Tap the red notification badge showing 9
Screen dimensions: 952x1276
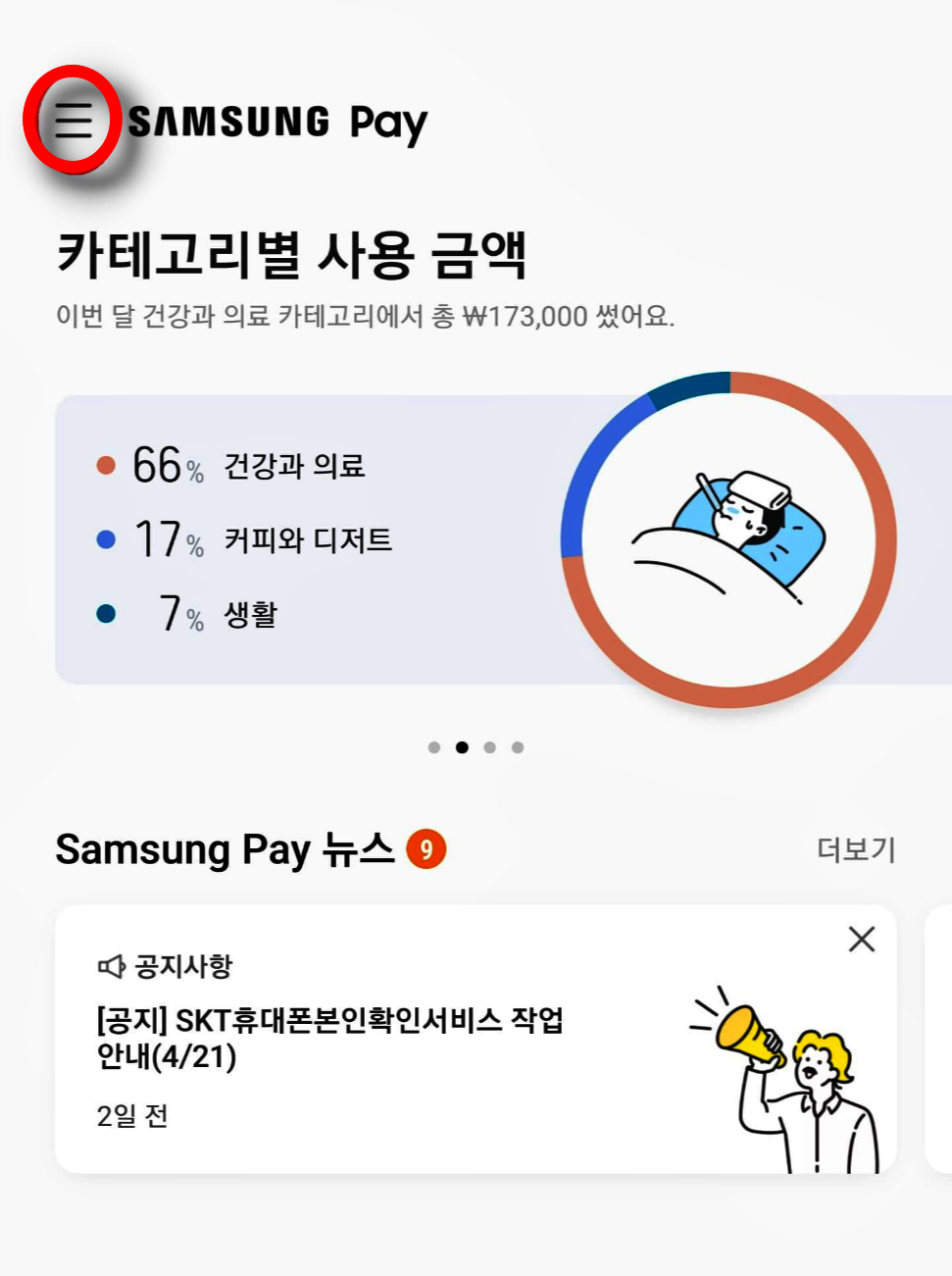(427, 849)
